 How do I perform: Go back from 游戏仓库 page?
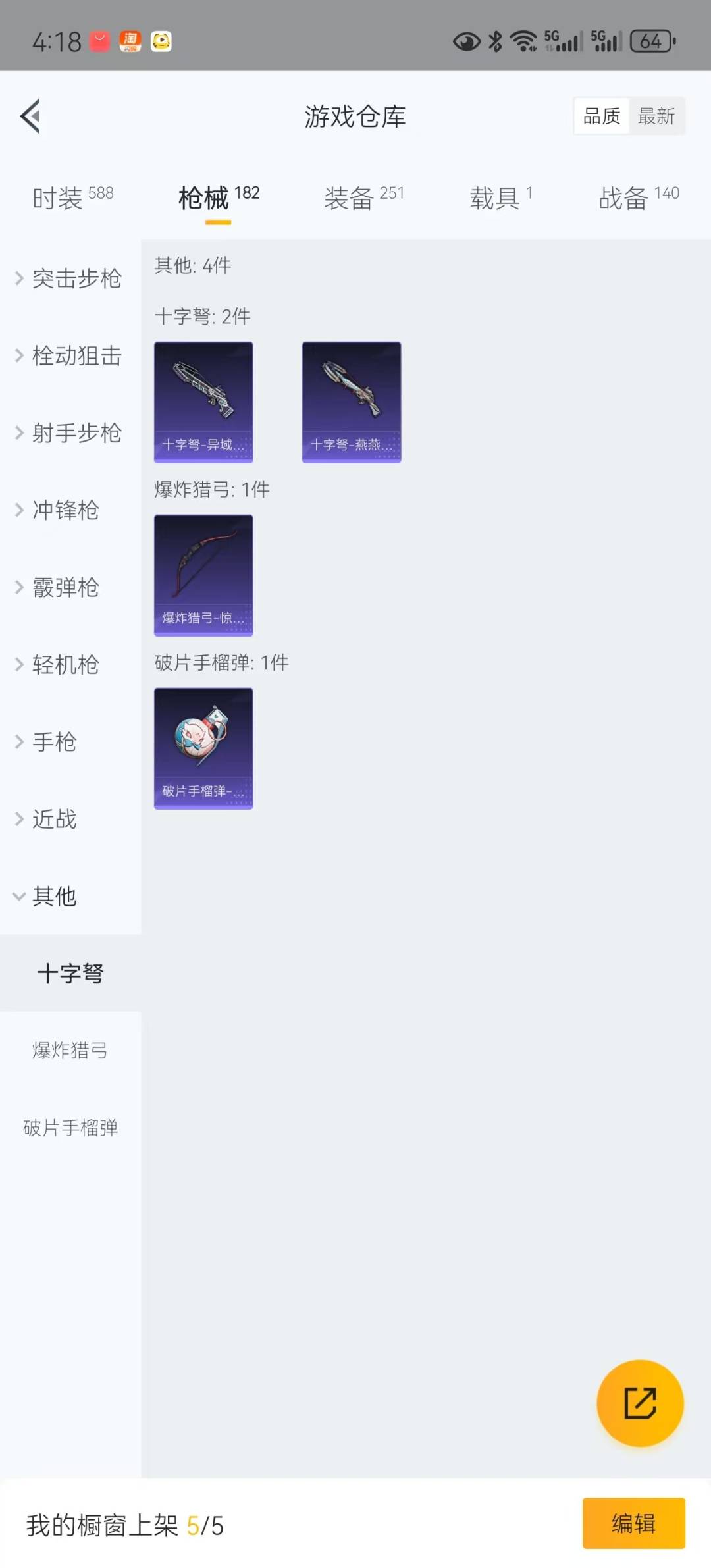[30, 117]
